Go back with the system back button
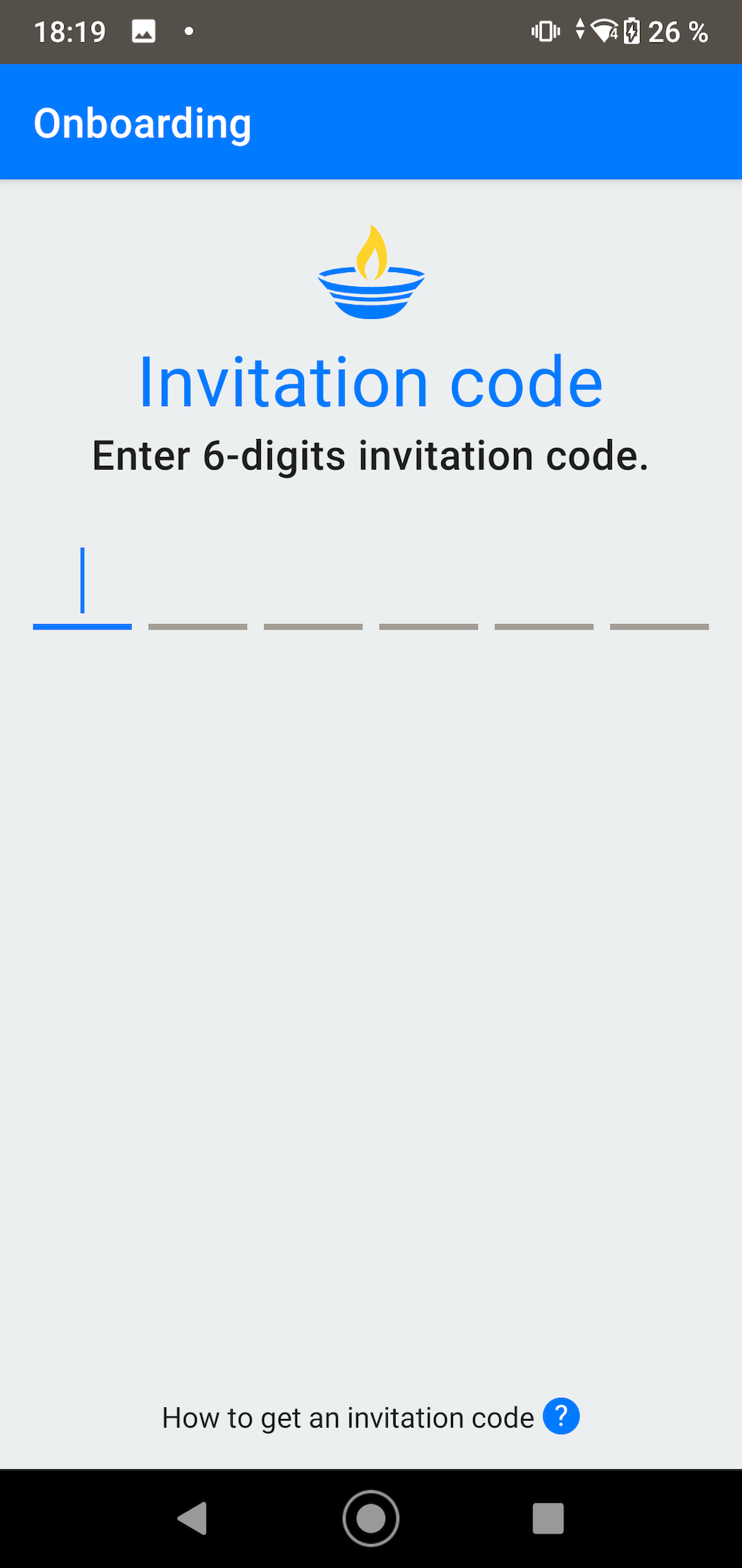742x1568 pixels. [x=193, y=1518]
